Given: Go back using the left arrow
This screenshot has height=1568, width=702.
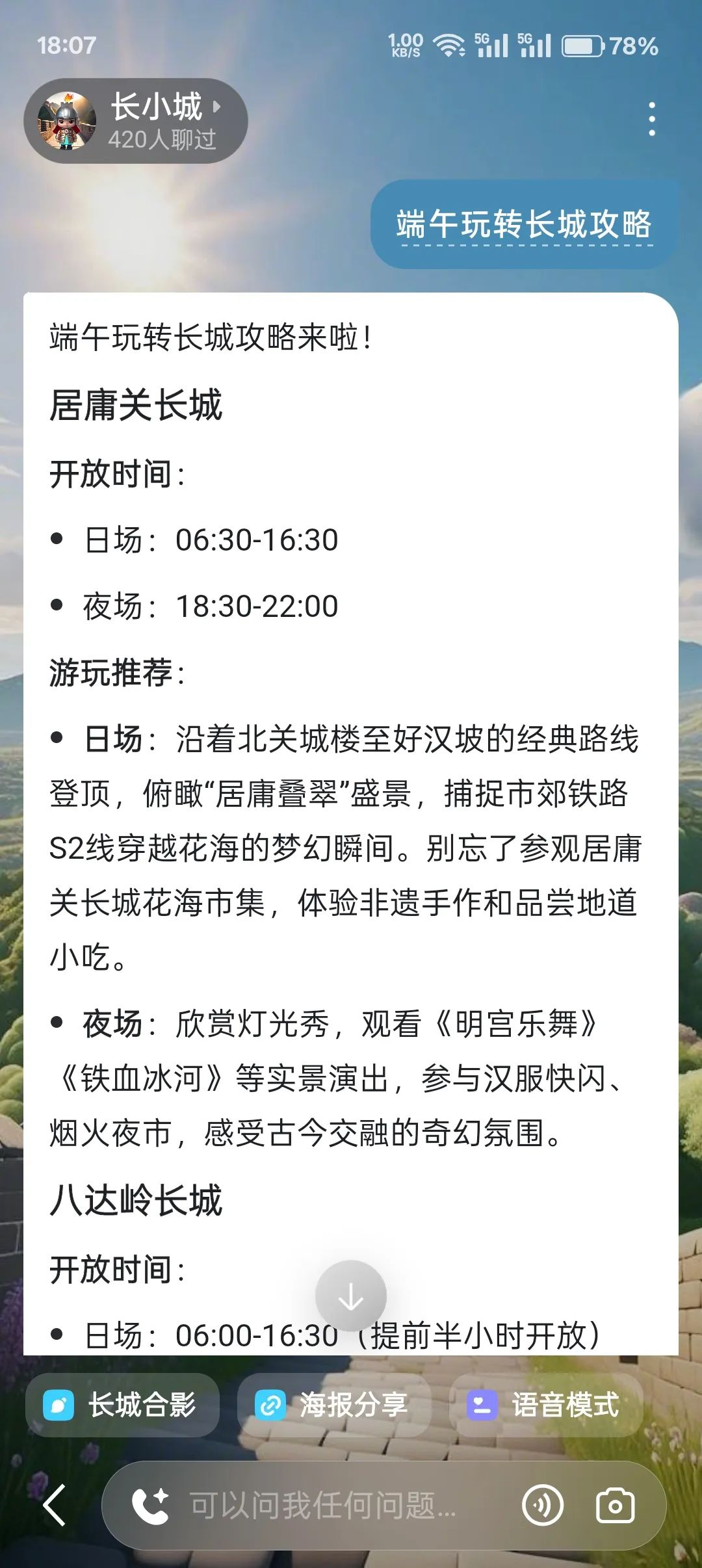Looking at the screenshot, I should pos(55,1505).
